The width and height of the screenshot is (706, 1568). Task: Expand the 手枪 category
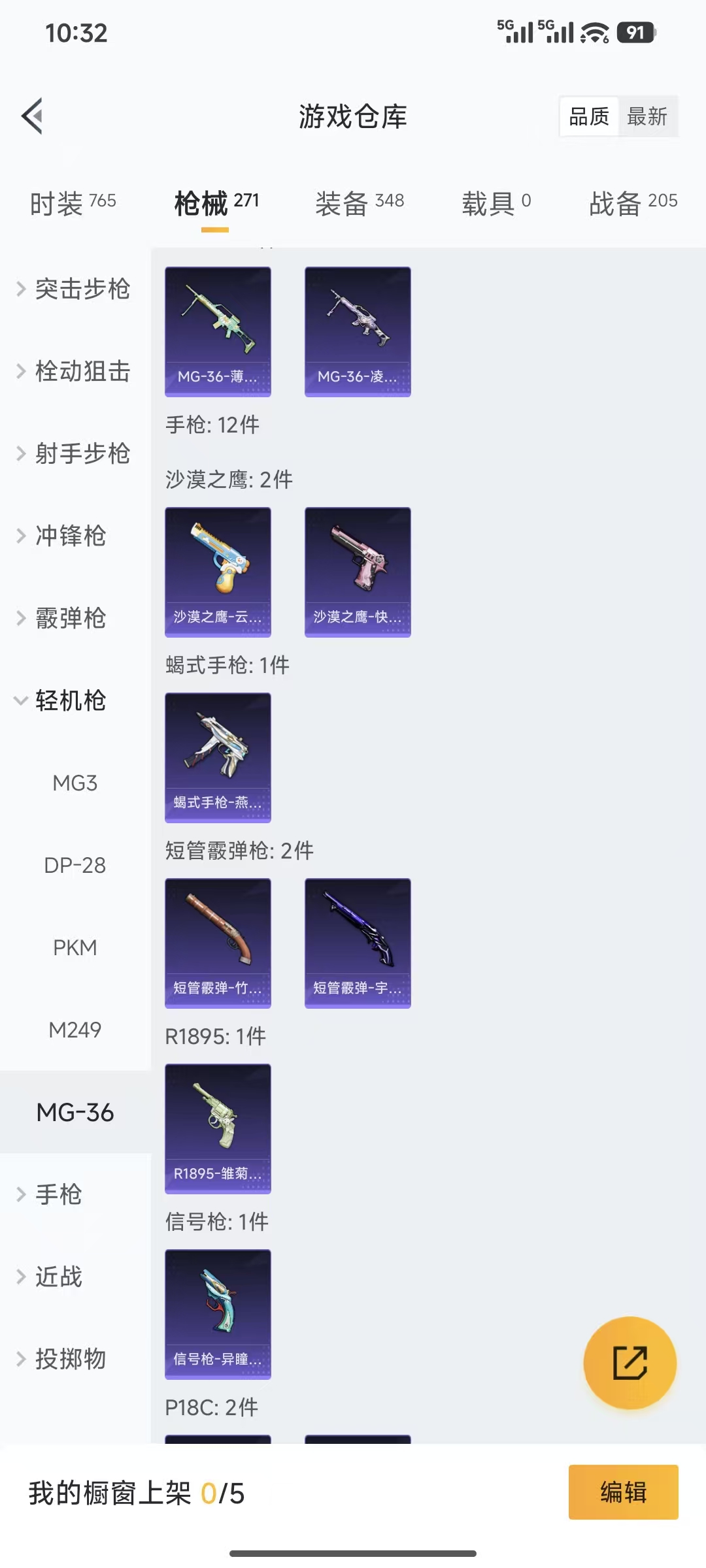(59, 1194)
